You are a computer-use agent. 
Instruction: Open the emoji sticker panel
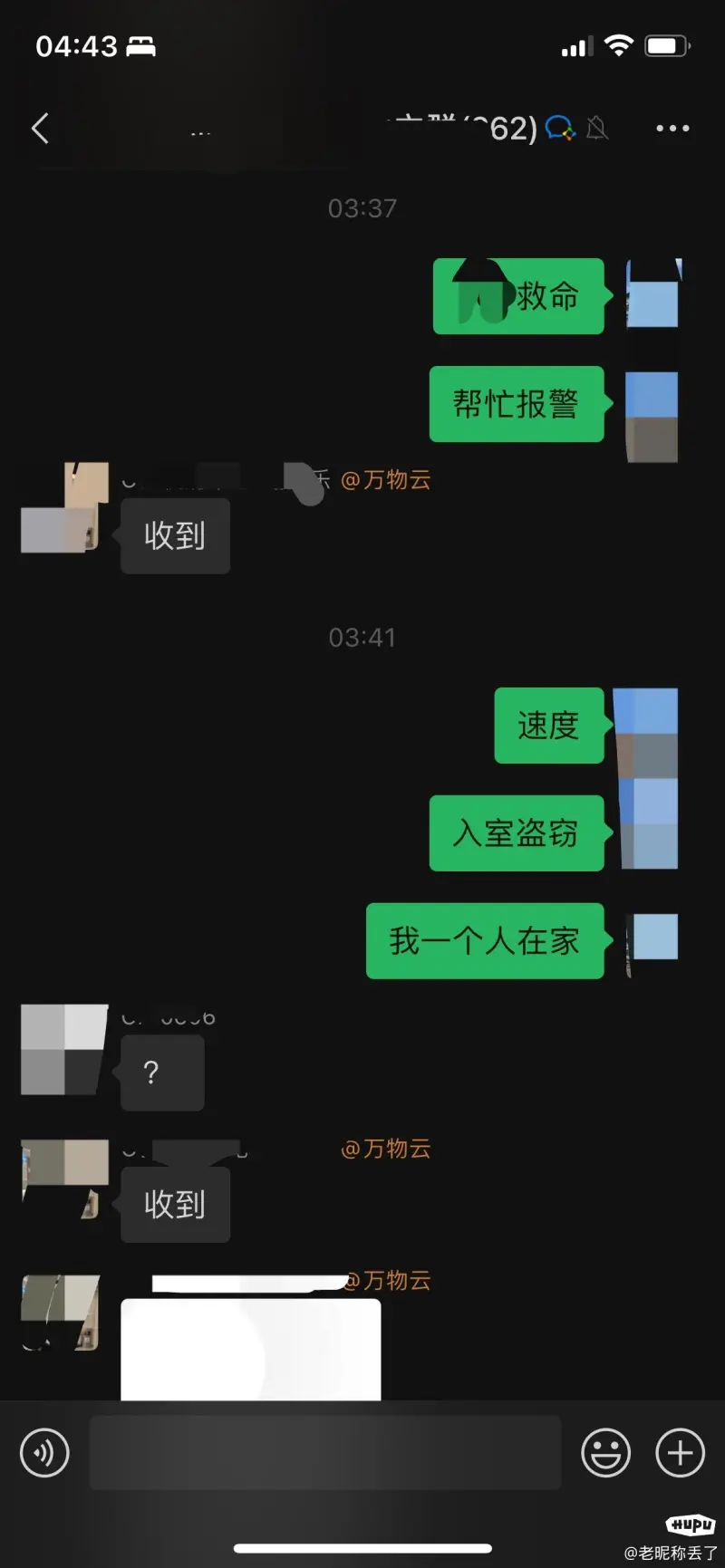tap(604, 1453)
